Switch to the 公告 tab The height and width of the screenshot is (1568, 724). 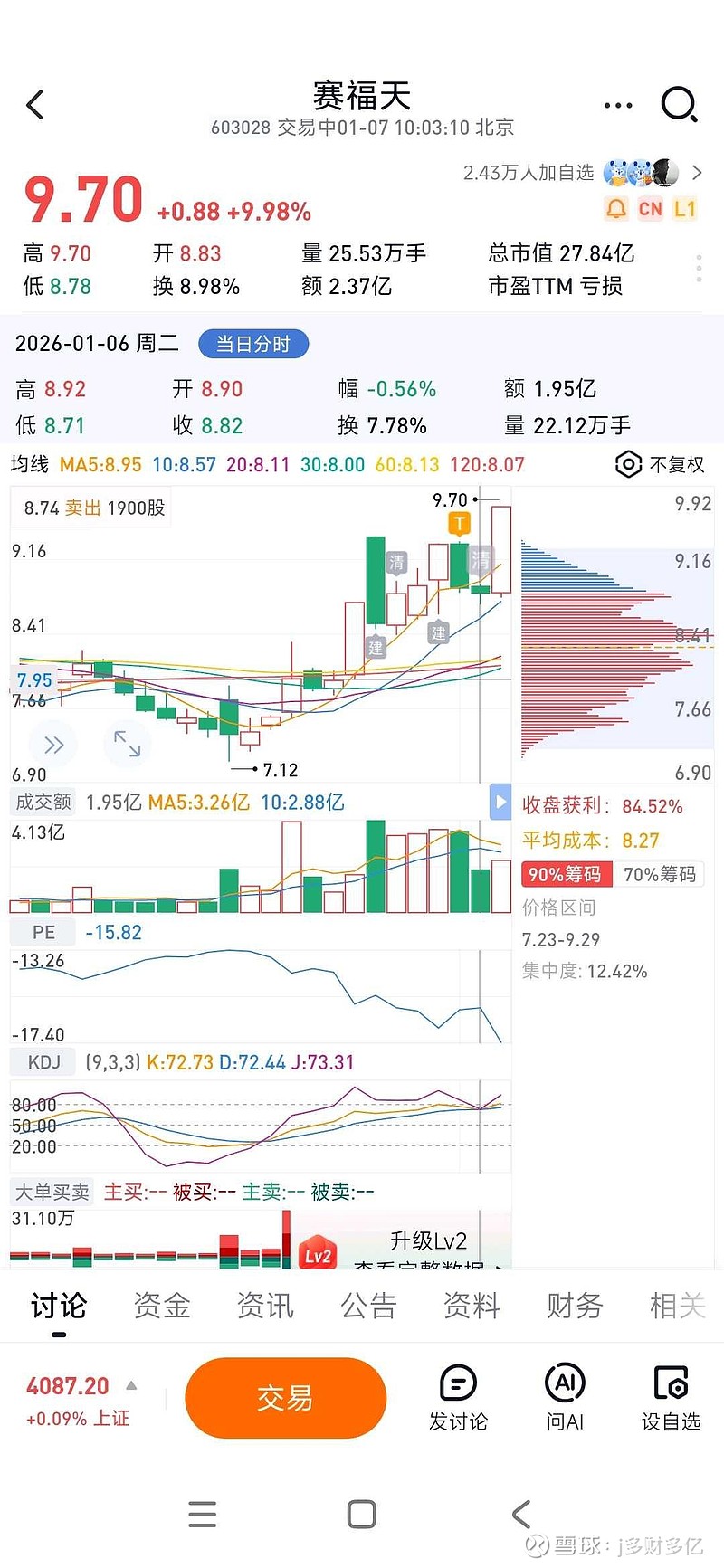tap(368, 1306)
